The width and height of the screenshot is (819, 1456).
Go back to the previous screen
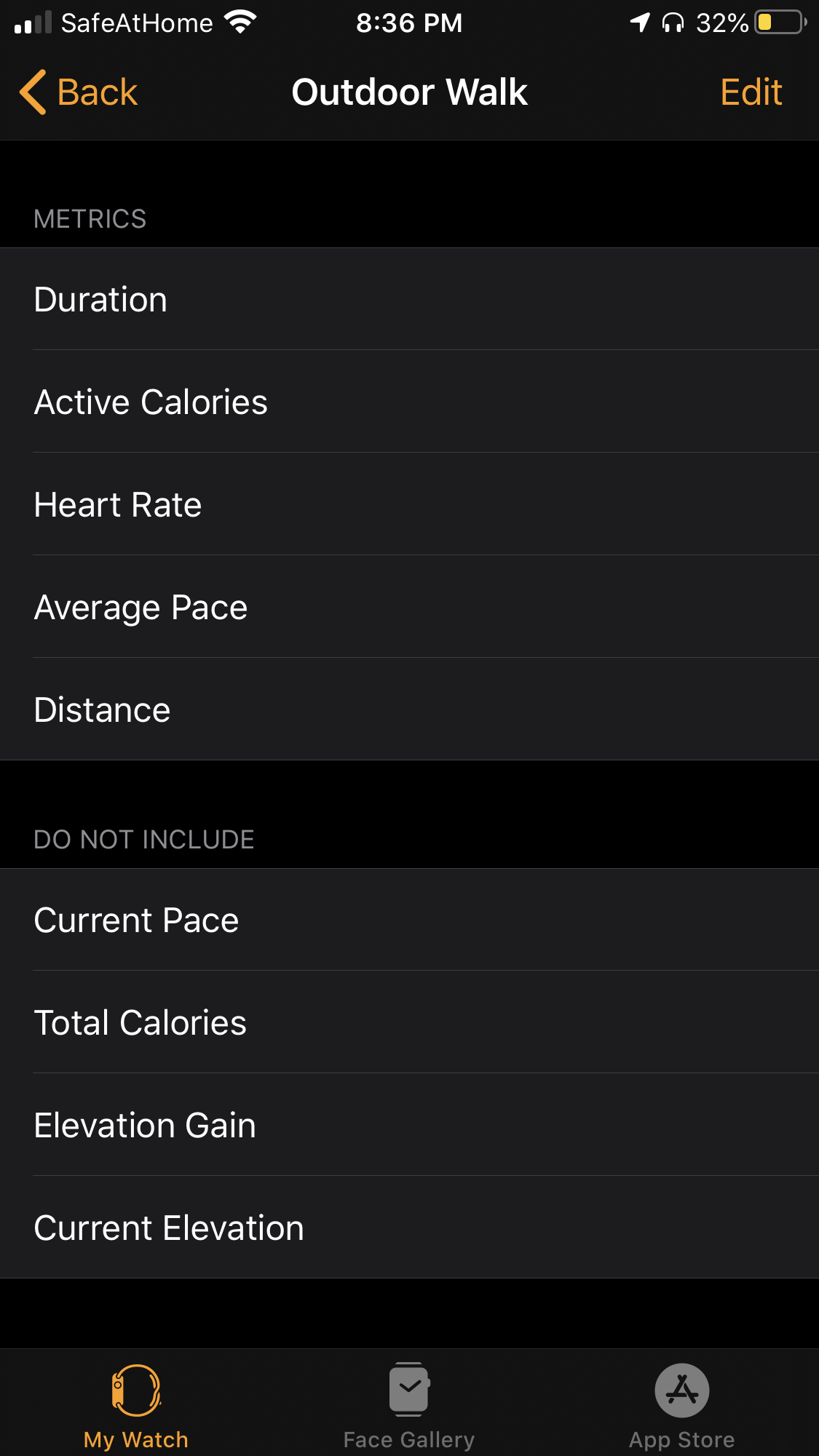click(79, 92)
